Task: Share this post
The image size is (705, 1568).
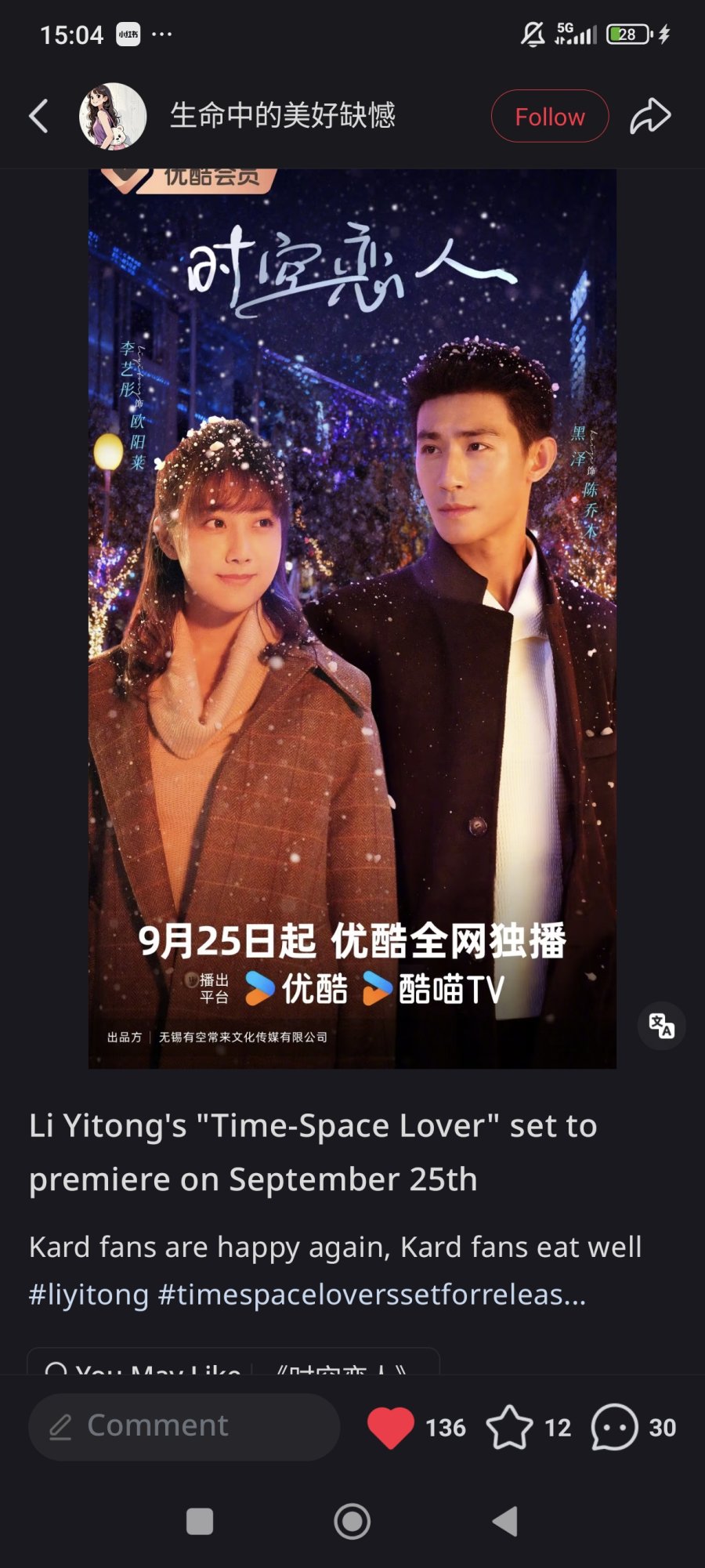Action: (650, 117)
